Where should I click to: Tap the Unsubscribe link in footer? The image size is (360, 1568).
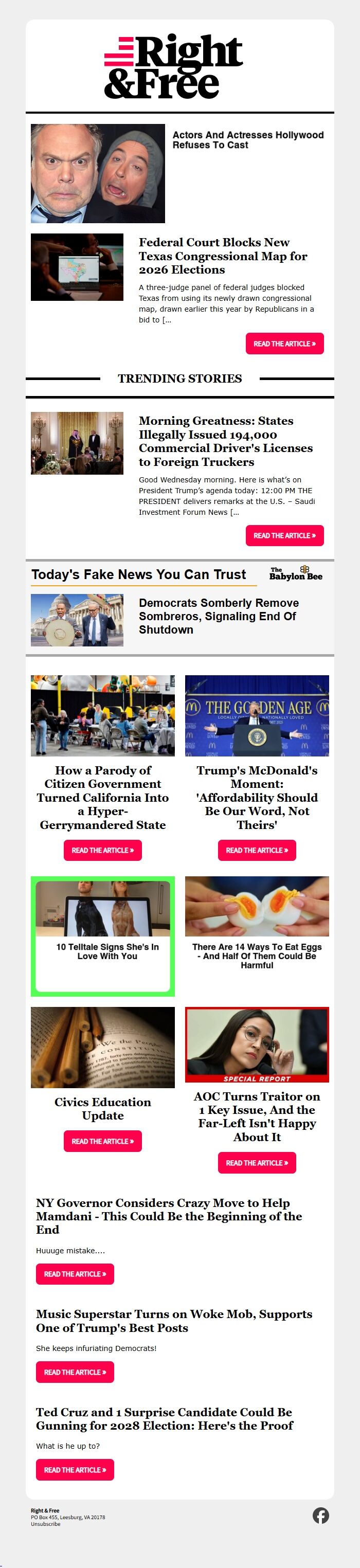click(x=46, y=1524)
